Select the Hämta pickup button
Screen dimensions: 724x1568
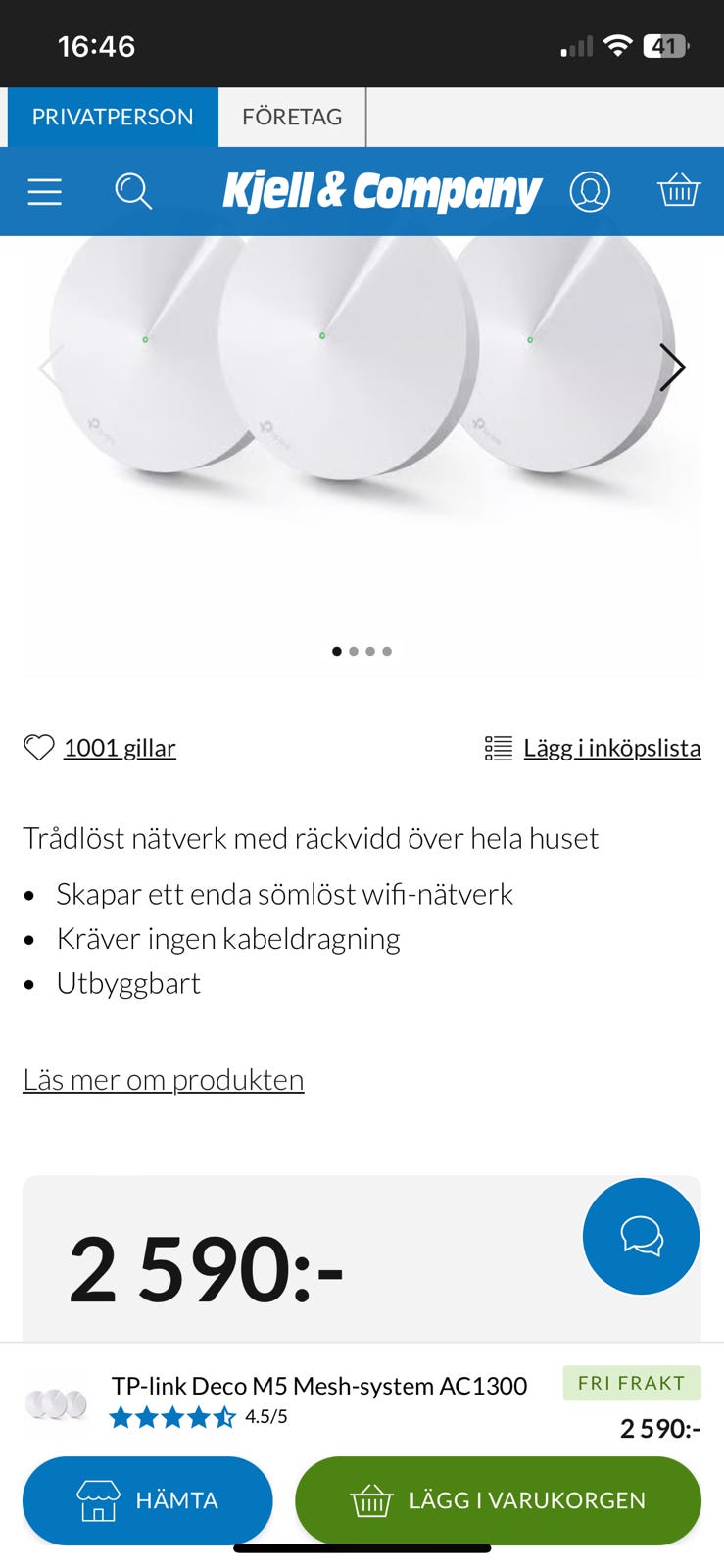click(x=148, y=1500)
